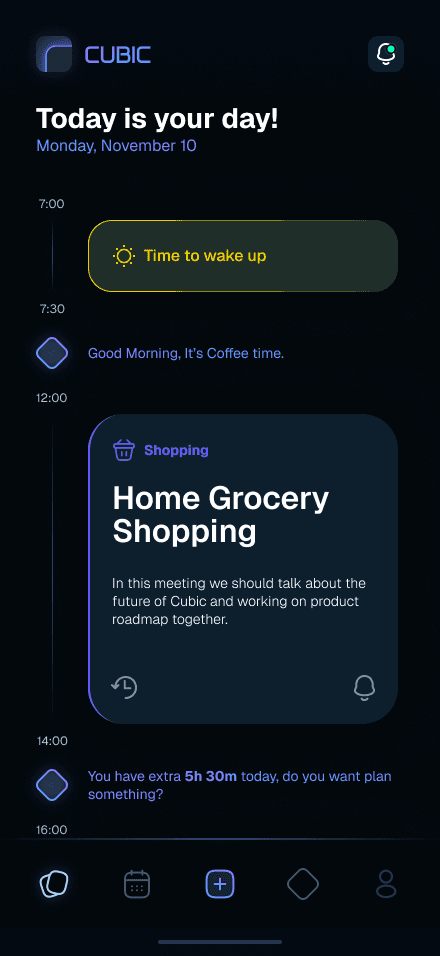The height and width of the screenshot is (956, 440).
Task: Tap the history clock icon on the Shopping card
Action: point(124,687)
